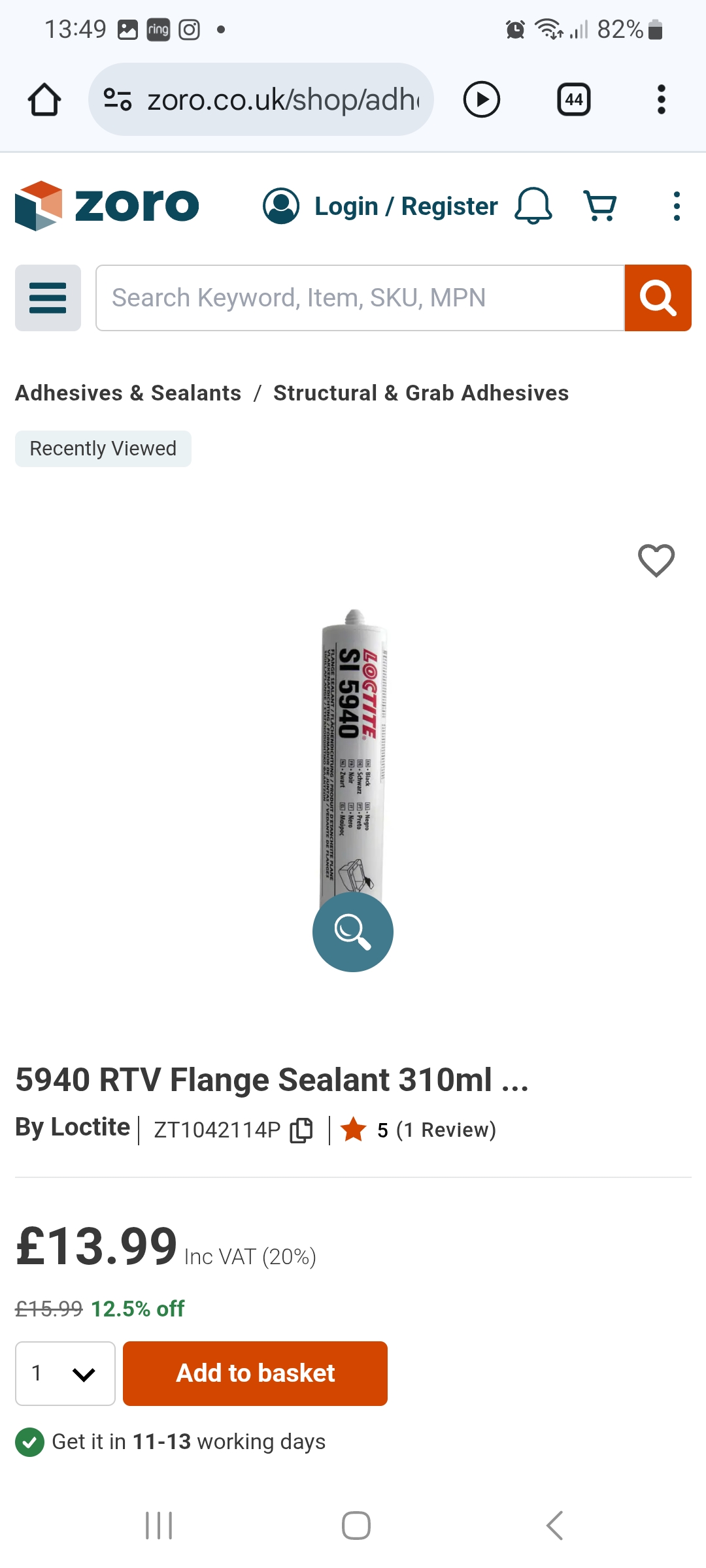Image resolution: width=706 pixels, height=1568 pixels.
Task: Open the 1 Review rating link
Action: point(446,1130)
